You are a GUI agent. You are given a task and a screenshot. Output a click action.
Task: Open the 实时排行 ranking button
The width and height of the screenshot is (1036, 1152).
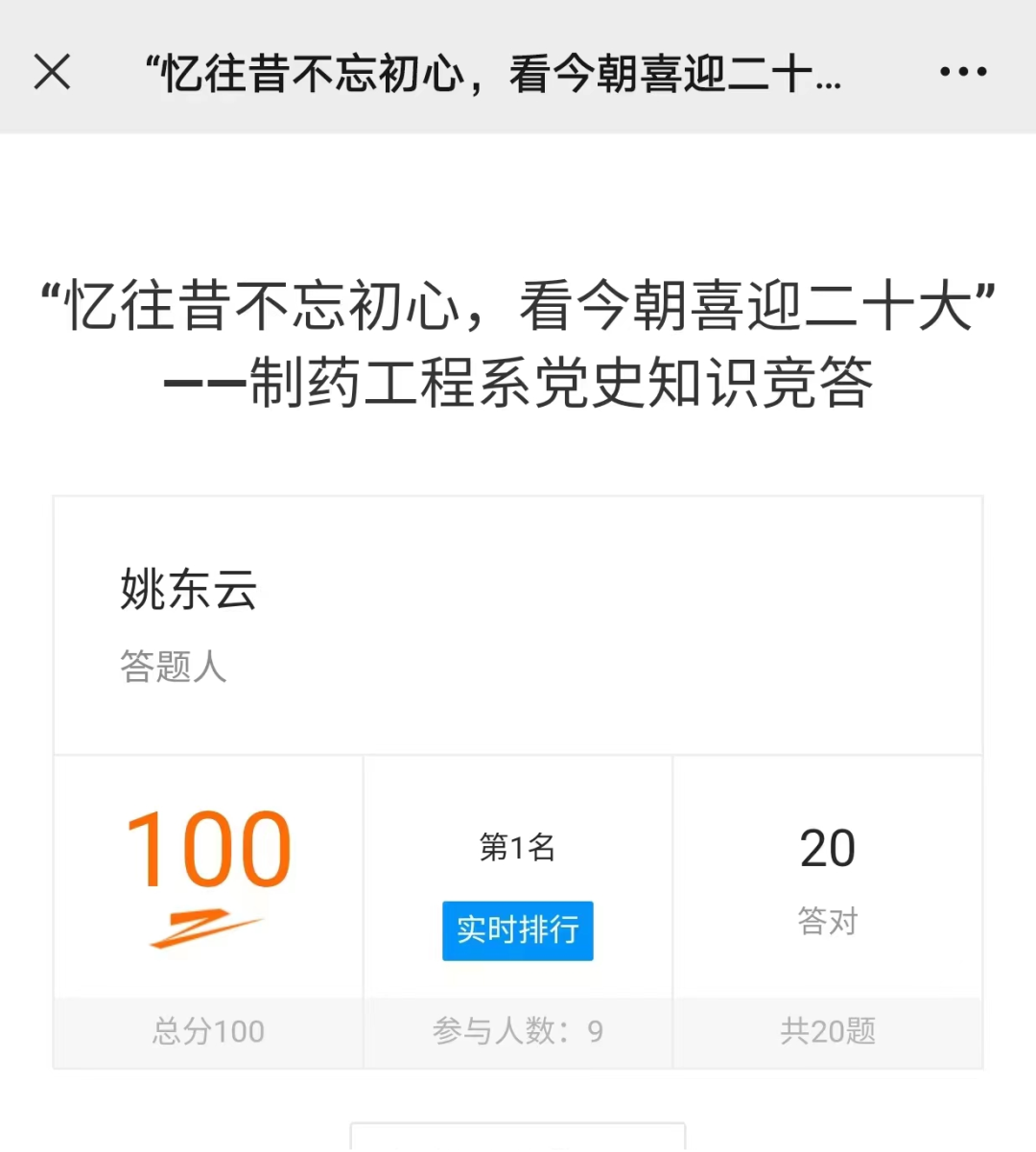517,929
